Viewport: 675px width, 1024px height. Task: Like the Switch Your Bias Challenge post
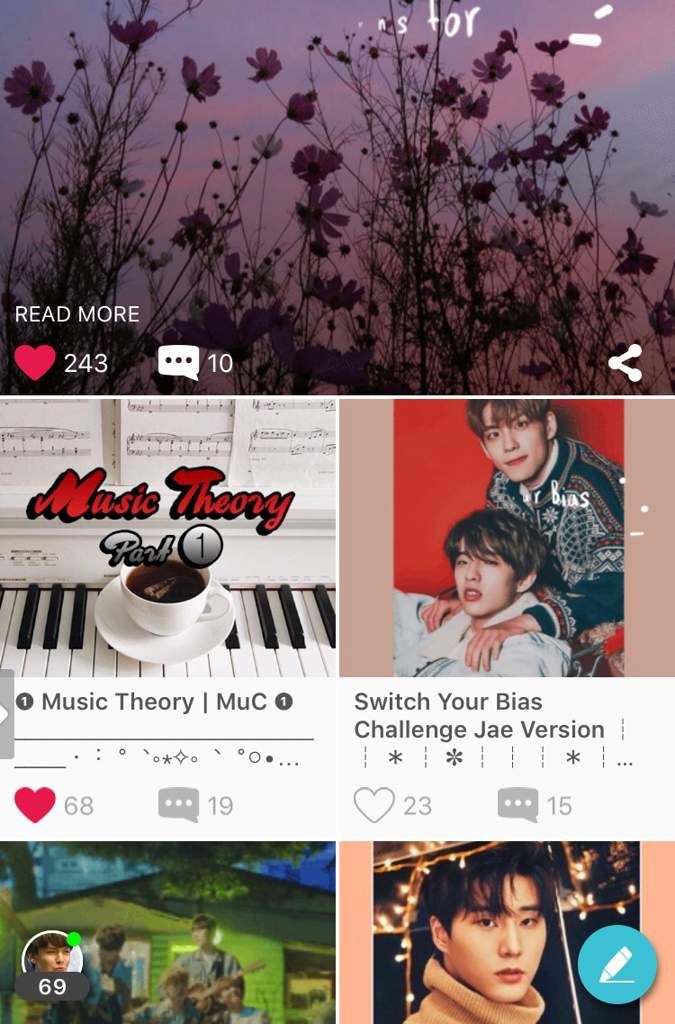(374, 805)
